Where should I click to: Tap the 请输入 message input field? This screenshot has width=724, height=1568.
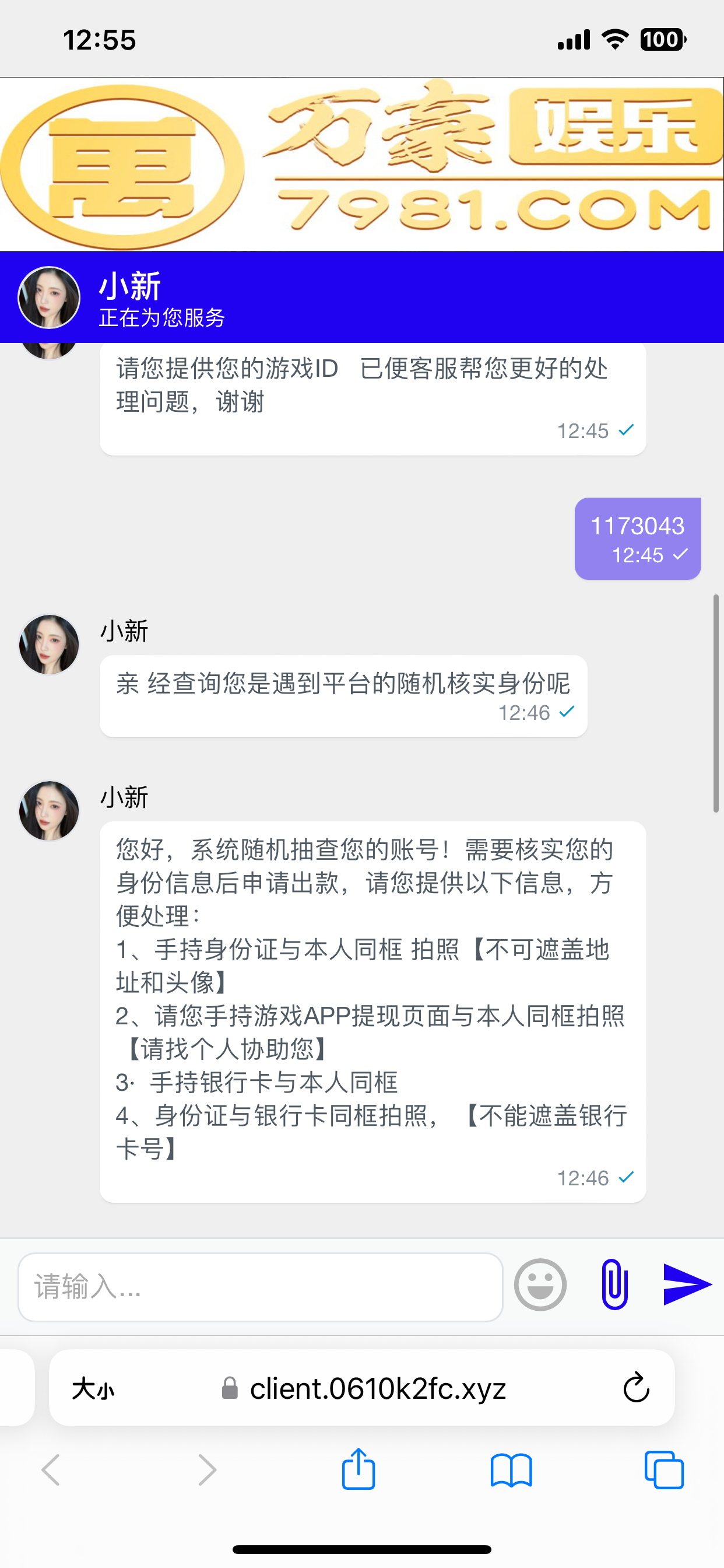pyautogui.click(x=261, y=1287)
